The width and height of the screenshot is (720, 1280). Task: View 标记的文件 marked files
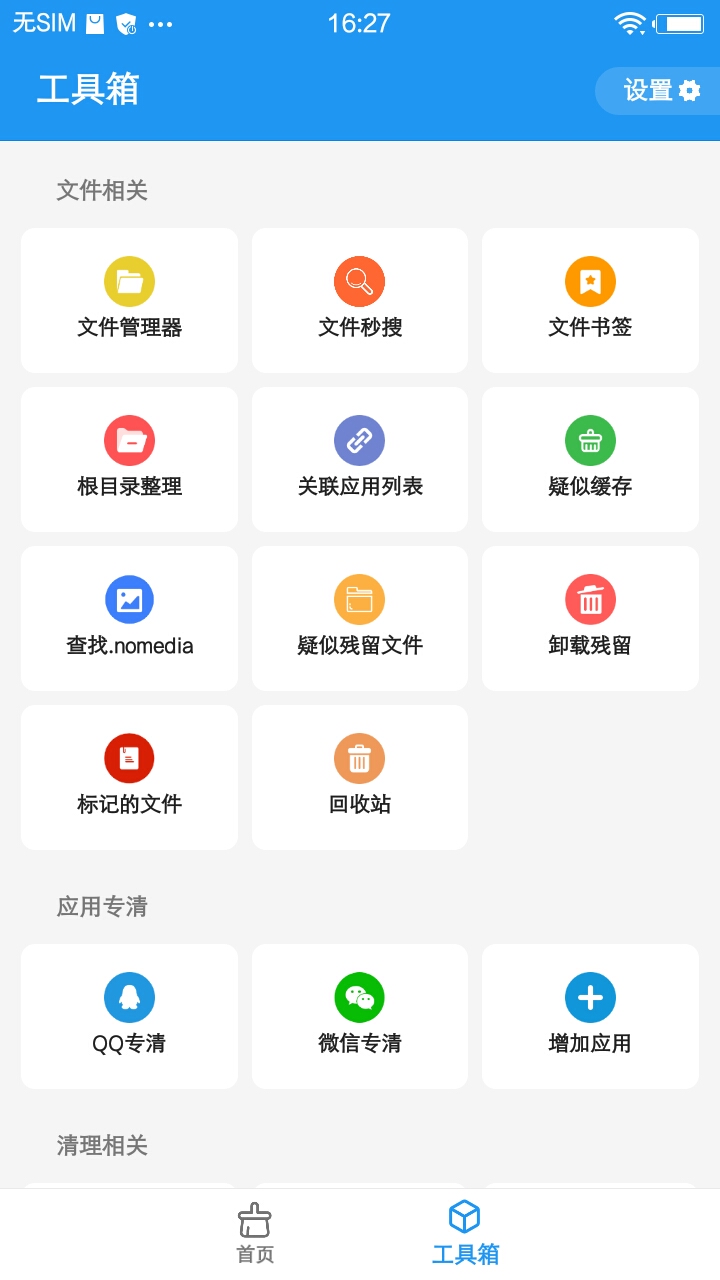128,776
